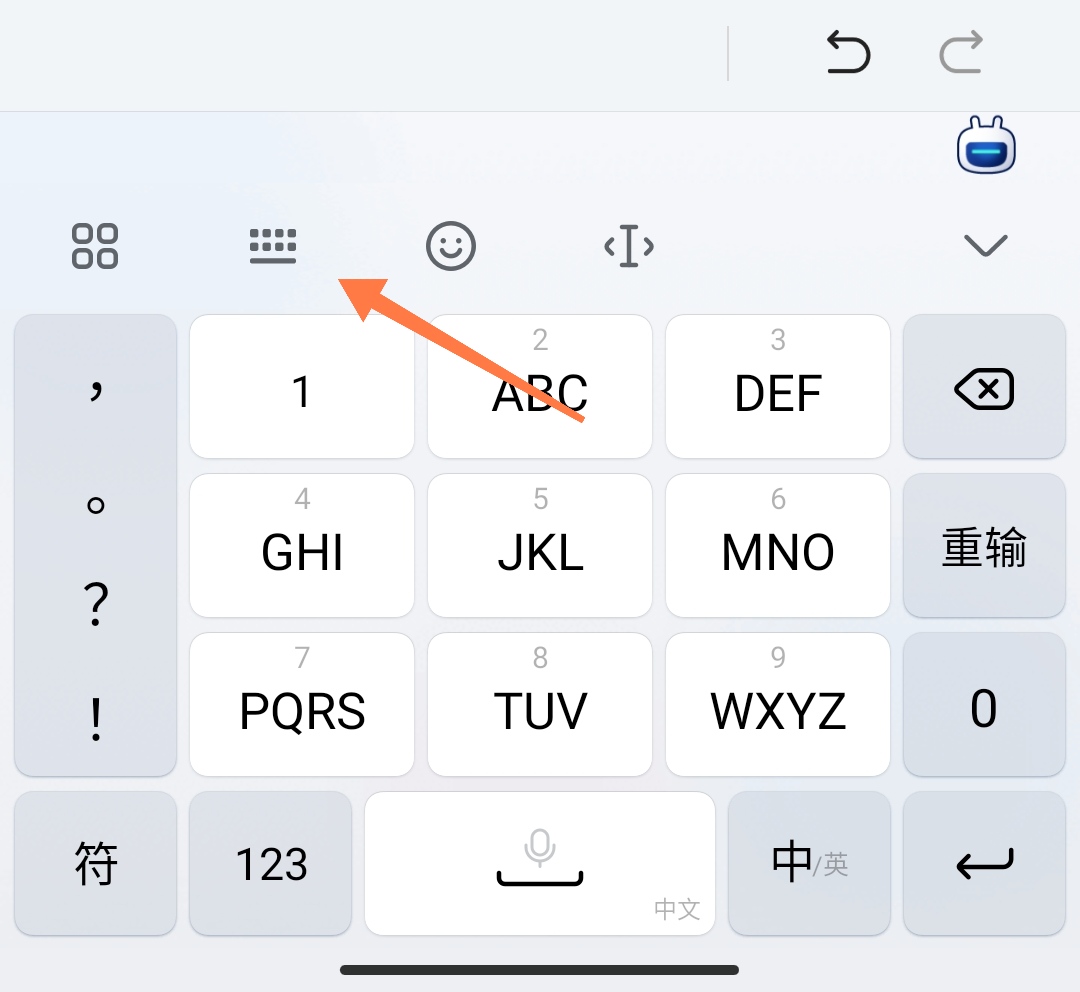Redo the last edit
The width and height of the screenshot is (1080, 992).
click(961, 53)
